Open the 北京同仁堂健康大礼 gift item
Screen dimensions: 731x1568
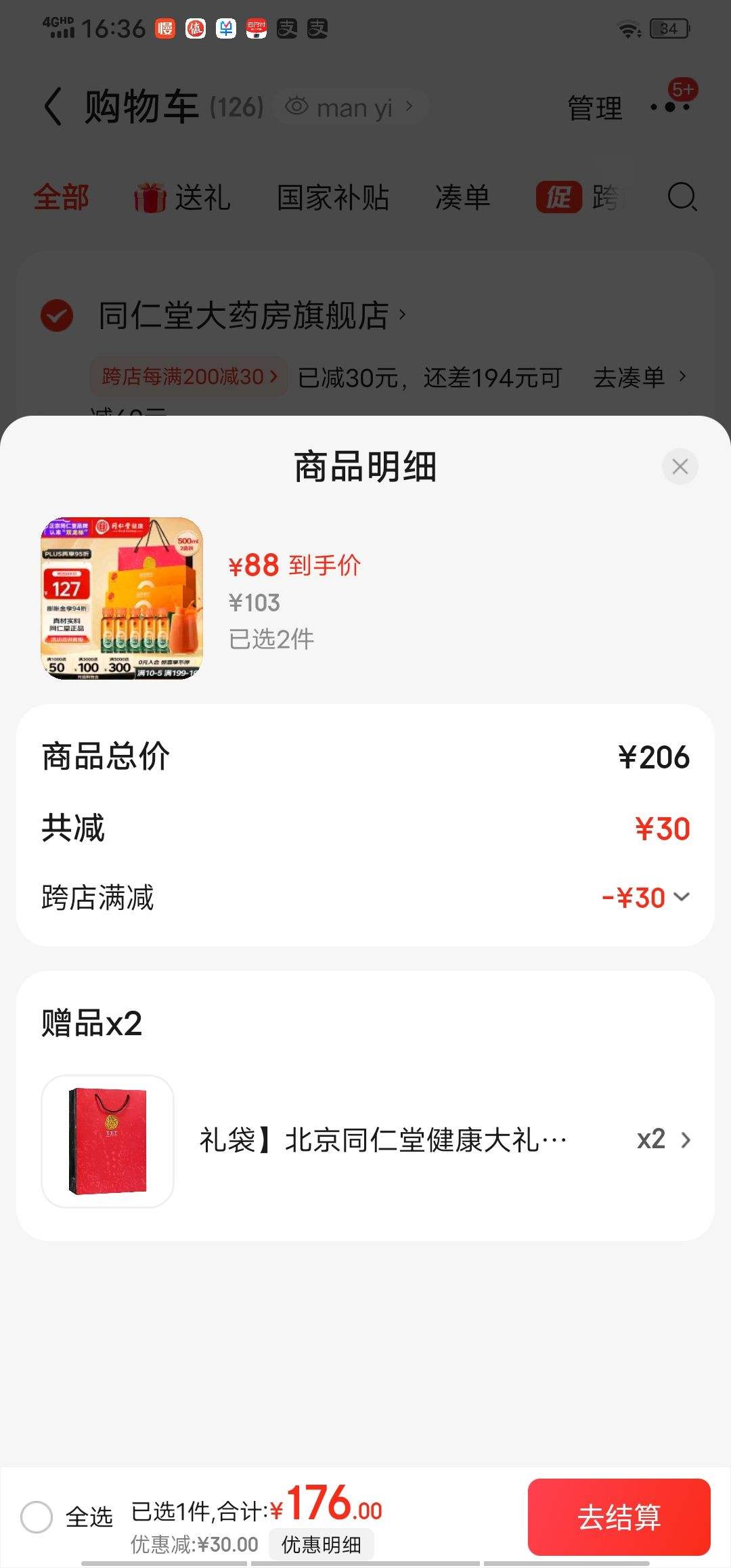pos(382,1140)
